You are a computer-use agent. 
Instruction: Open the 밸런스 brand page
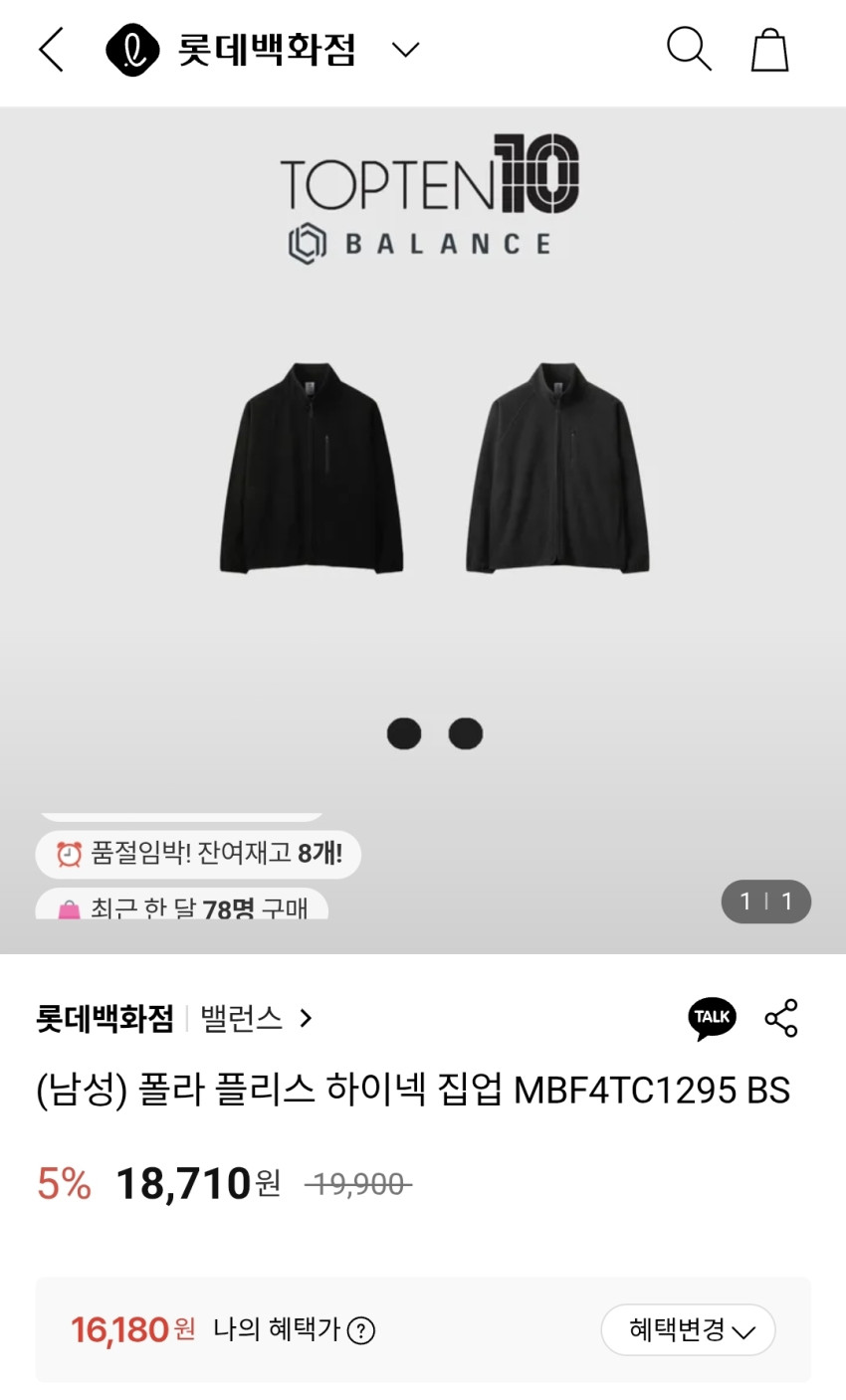(256, 1018)
